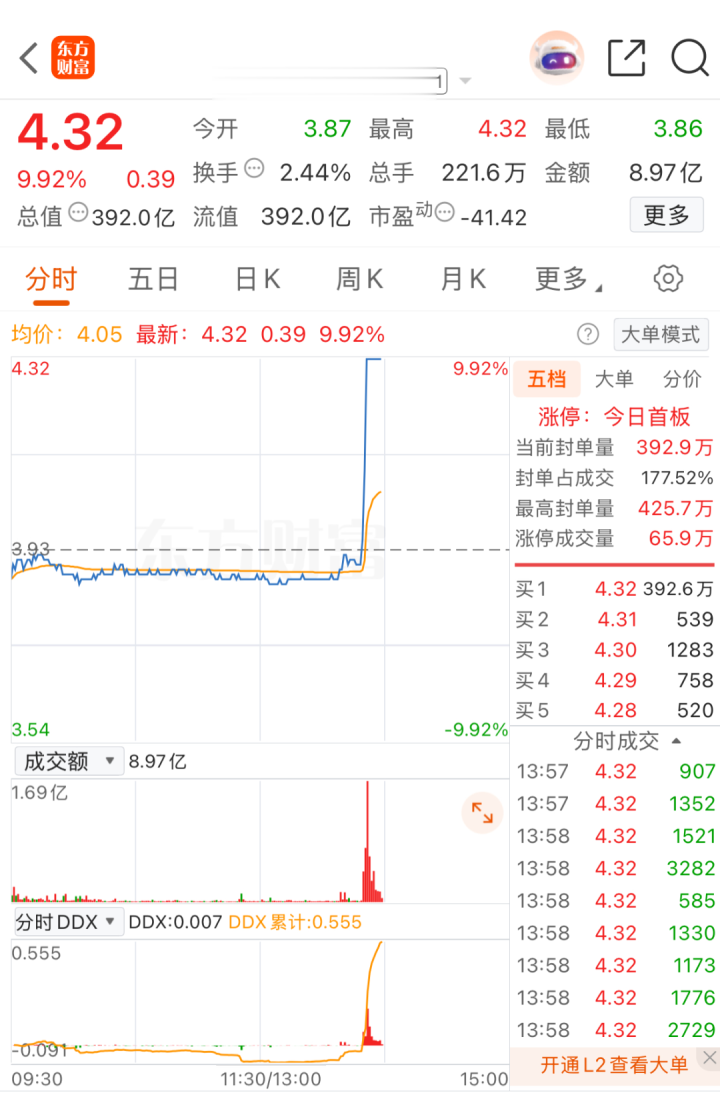Screen dimensions: 720x1095
Task: Switch to the 五日 chart tab
Action: 153,279
